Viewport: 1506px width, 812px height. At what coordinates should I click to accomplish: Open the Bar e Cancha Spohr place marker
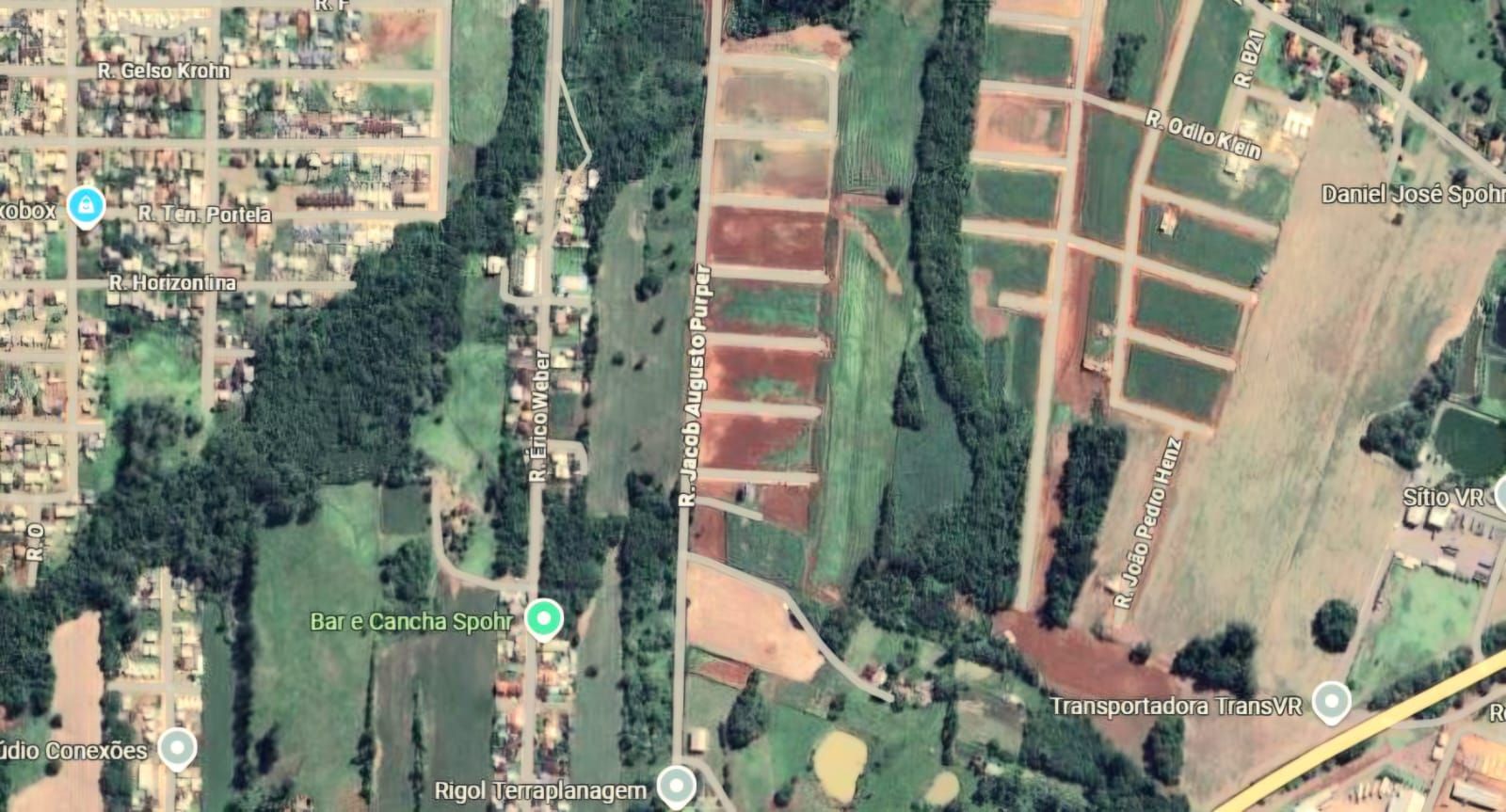pyautogui.click(x=542, y=619)
